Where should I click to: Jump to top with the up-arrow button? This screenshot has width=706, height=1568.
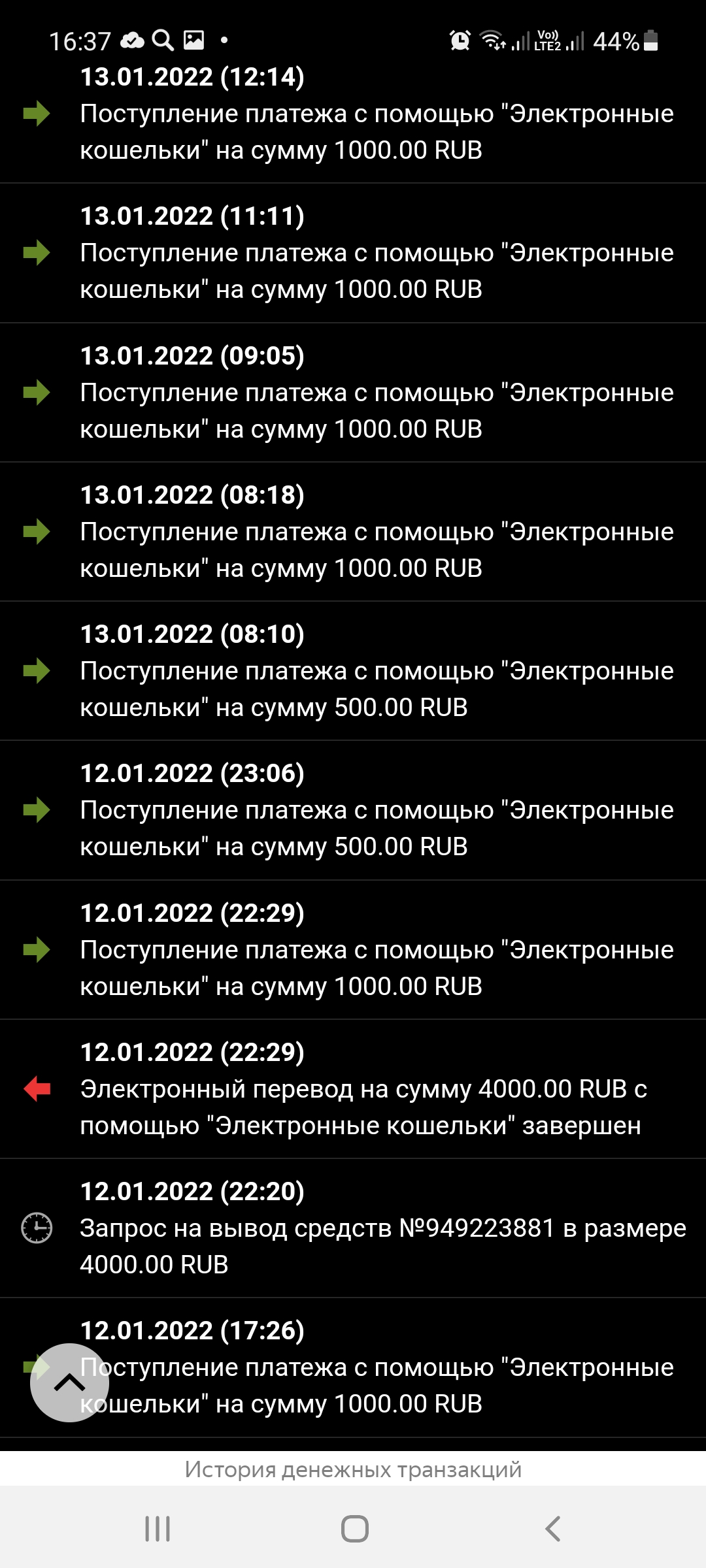click(x=69, y=1382)
